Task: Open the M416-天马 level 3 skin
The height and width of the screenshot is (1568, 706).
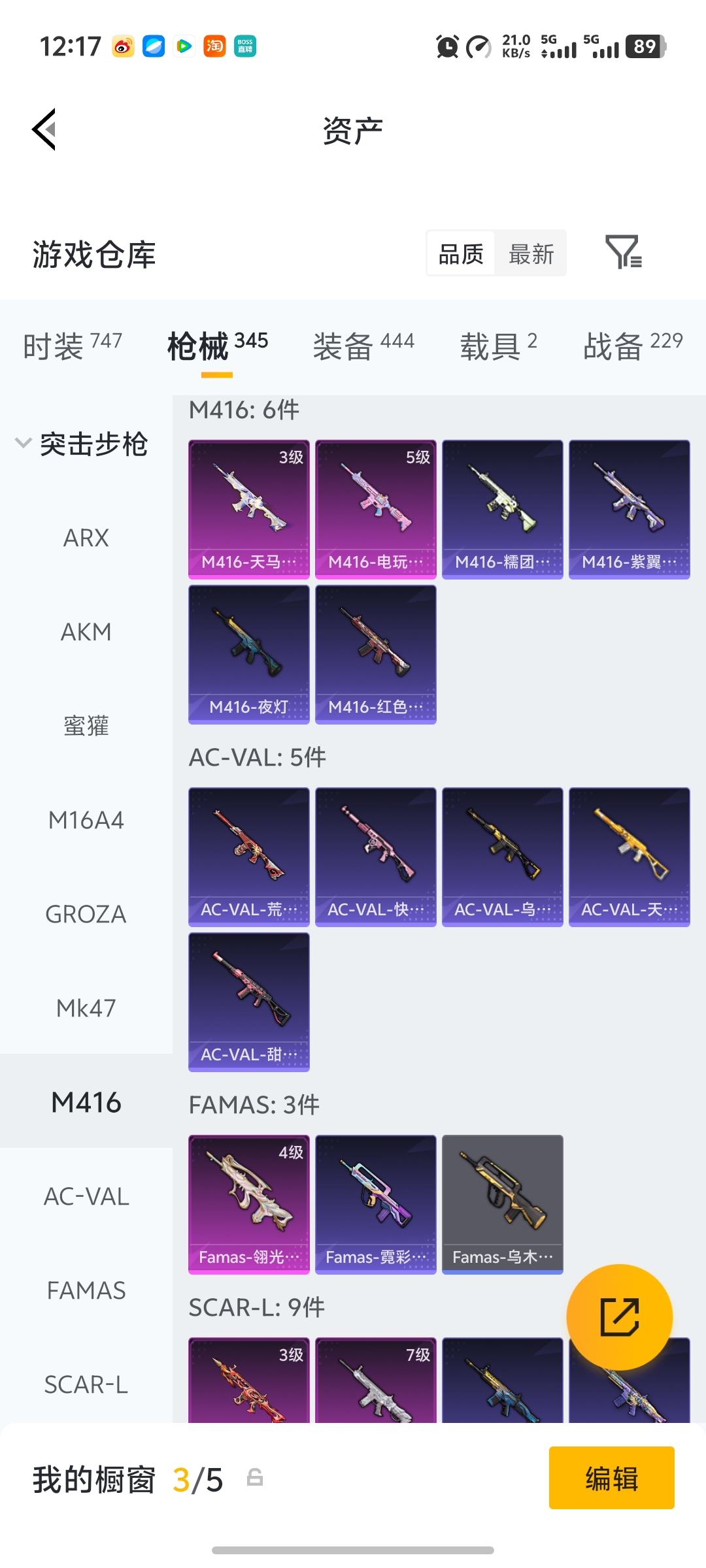Action: (249, 510)
